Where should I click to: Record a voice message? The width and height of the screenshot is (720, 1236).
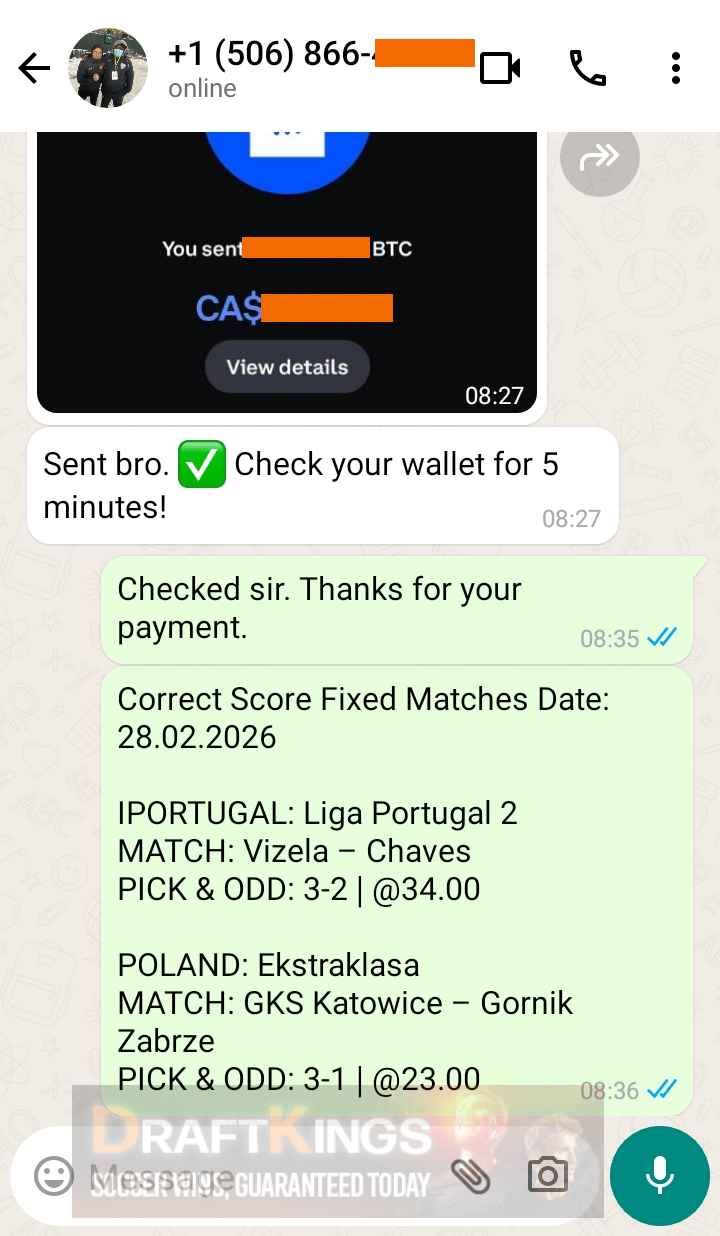pyautogui.click(x=659, y=1176)
